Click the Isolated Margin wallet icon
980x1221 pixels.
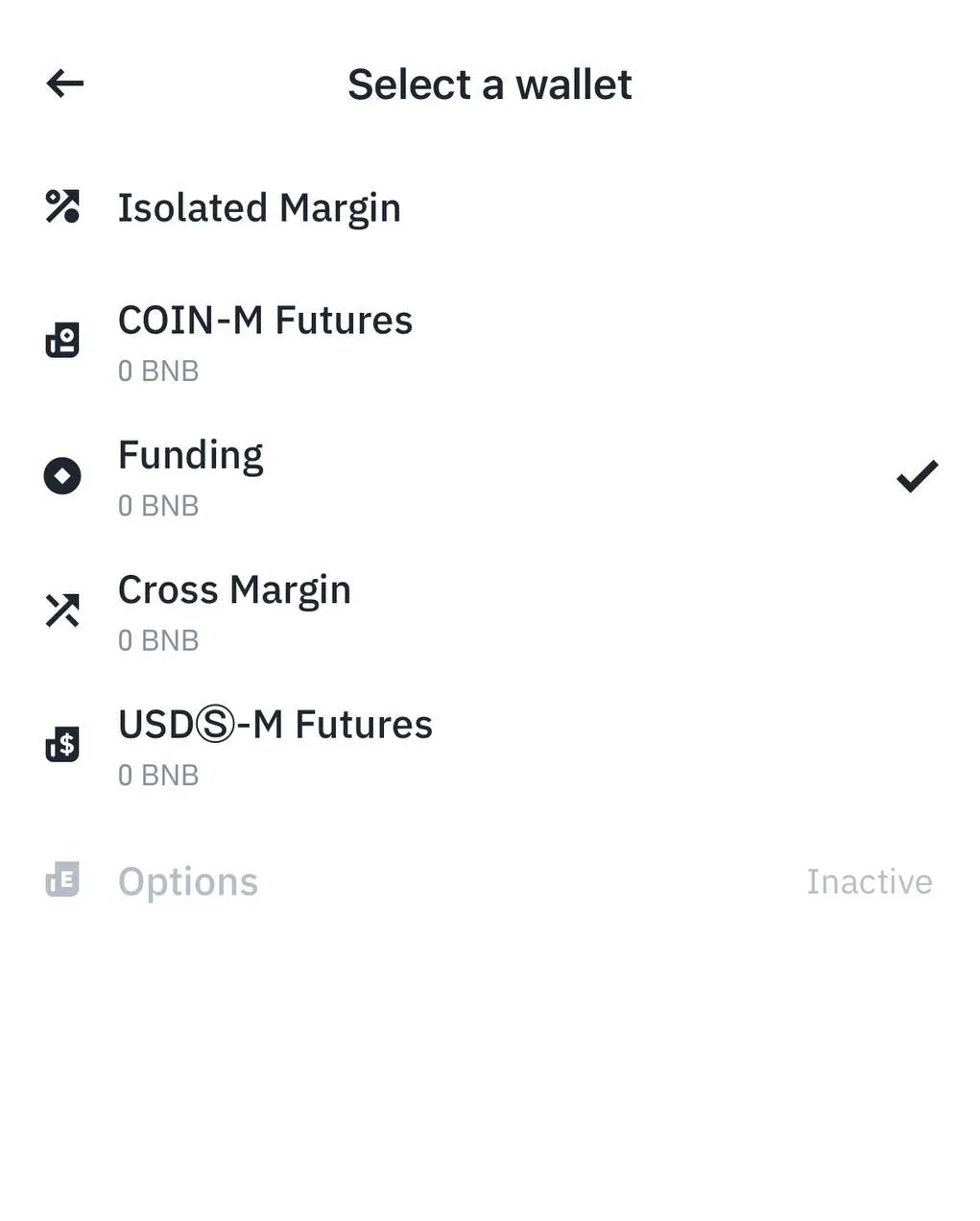(x=62, y=206)
